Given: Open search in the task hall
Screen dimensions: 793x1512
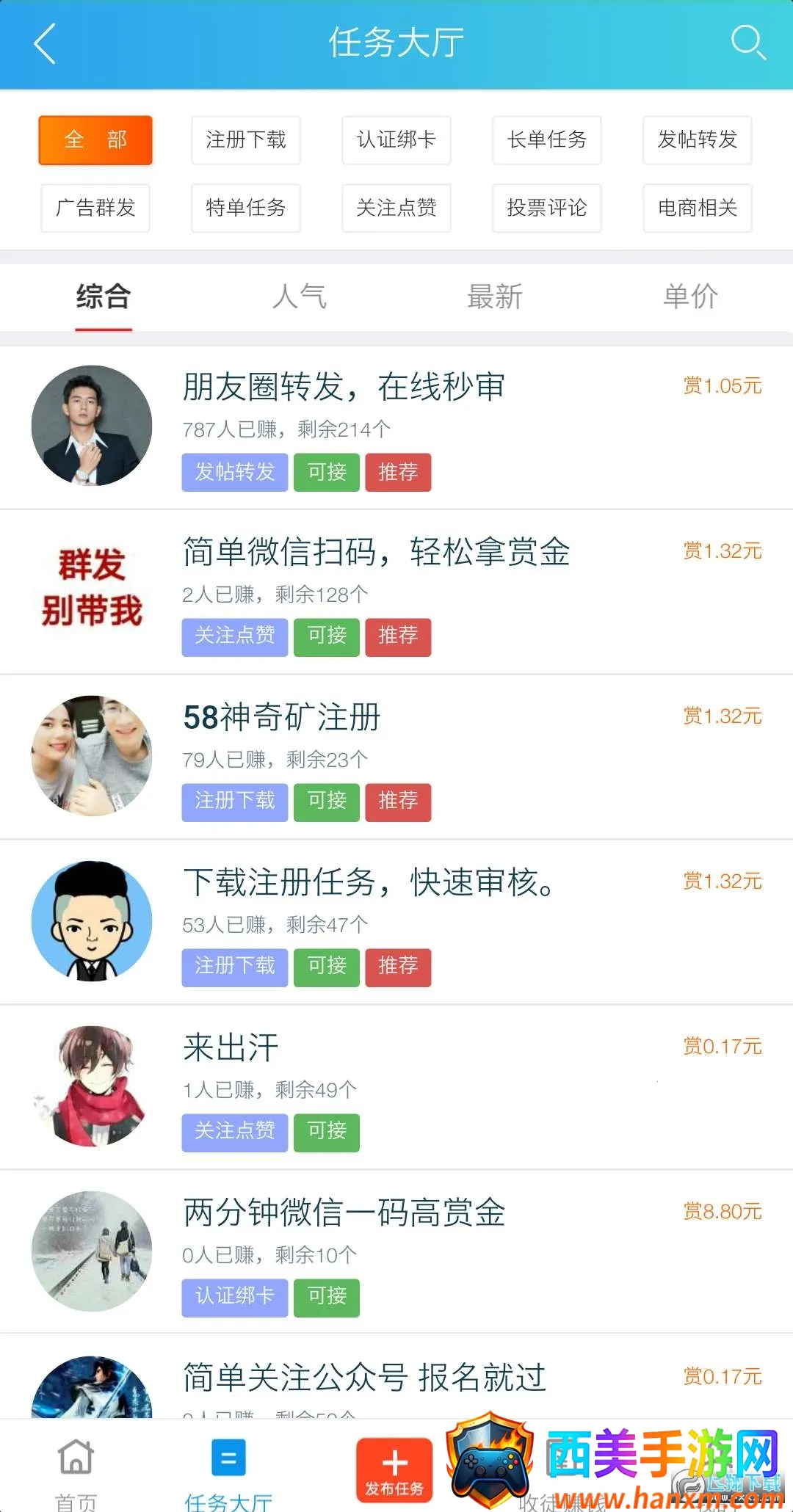Looking at the screenshot, I should pyautogui.click(x=748, y=43).
